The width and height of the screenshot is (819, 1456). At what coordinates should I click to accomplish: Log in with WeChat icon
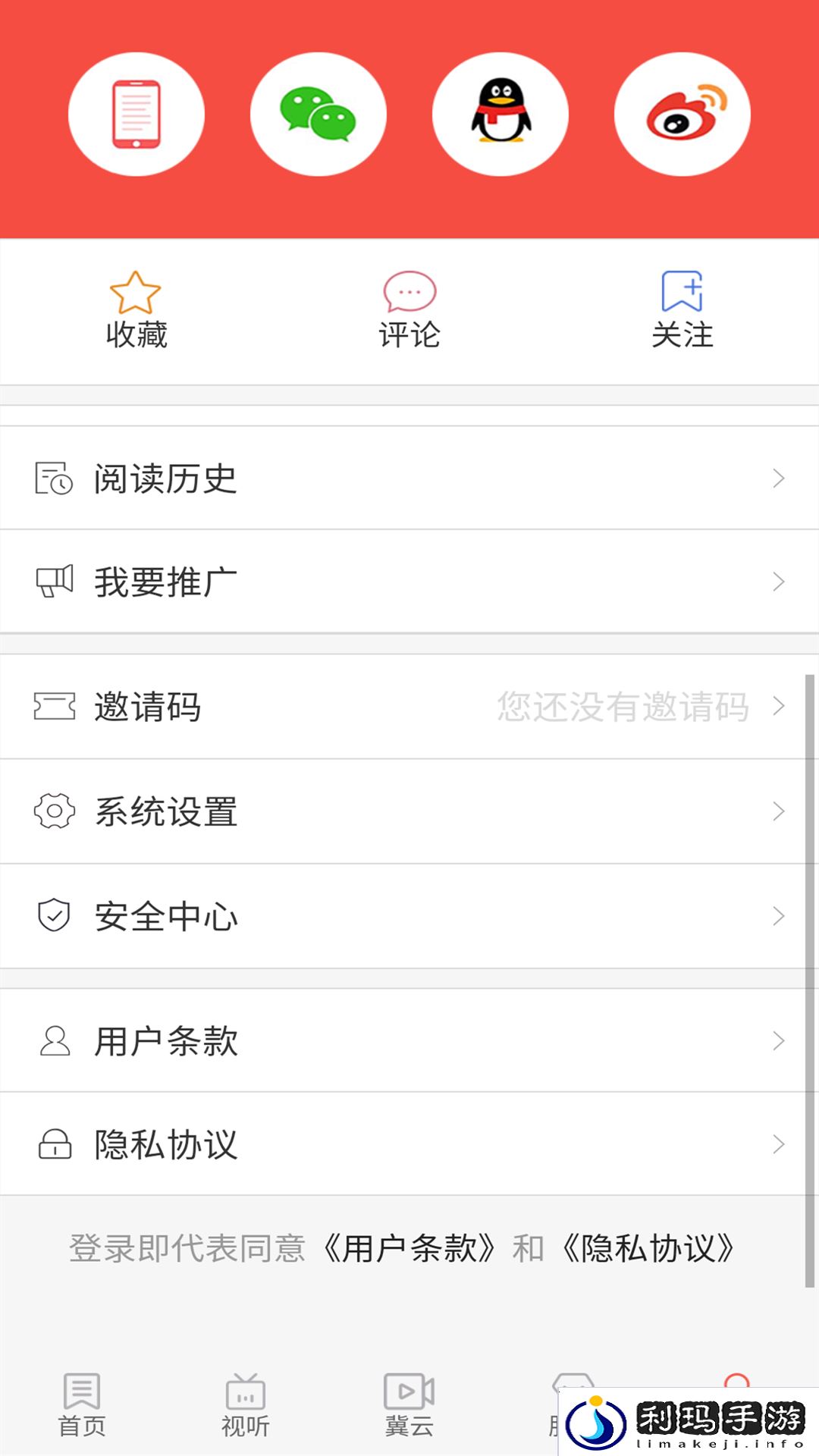pos(318,115)
